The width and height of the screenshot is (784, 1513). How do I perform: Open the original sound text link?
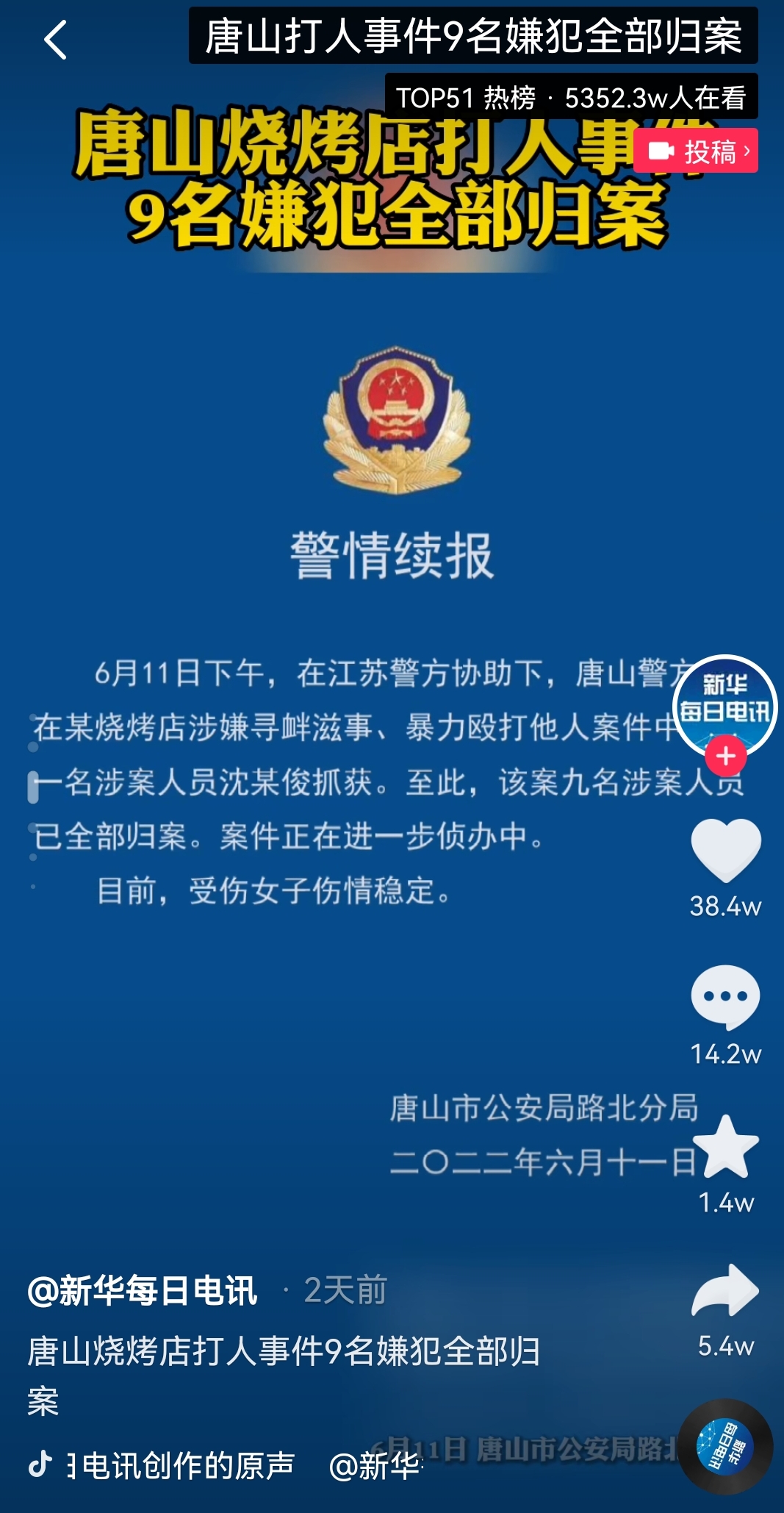[181, 1465]
